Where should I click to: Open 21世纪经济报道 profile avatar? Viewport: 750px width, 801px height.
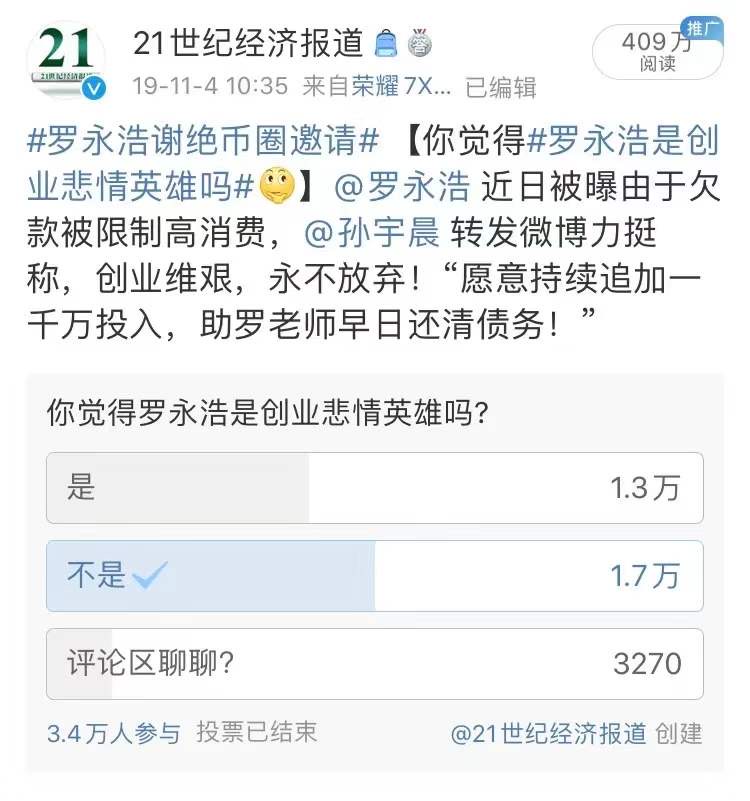pyautogui.click(x=66, y=60)
